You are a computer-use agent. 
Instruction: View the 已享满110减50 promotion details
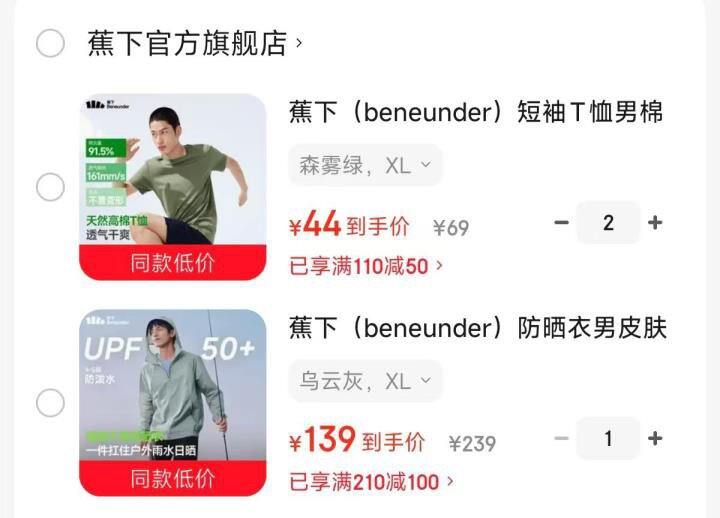365,266
